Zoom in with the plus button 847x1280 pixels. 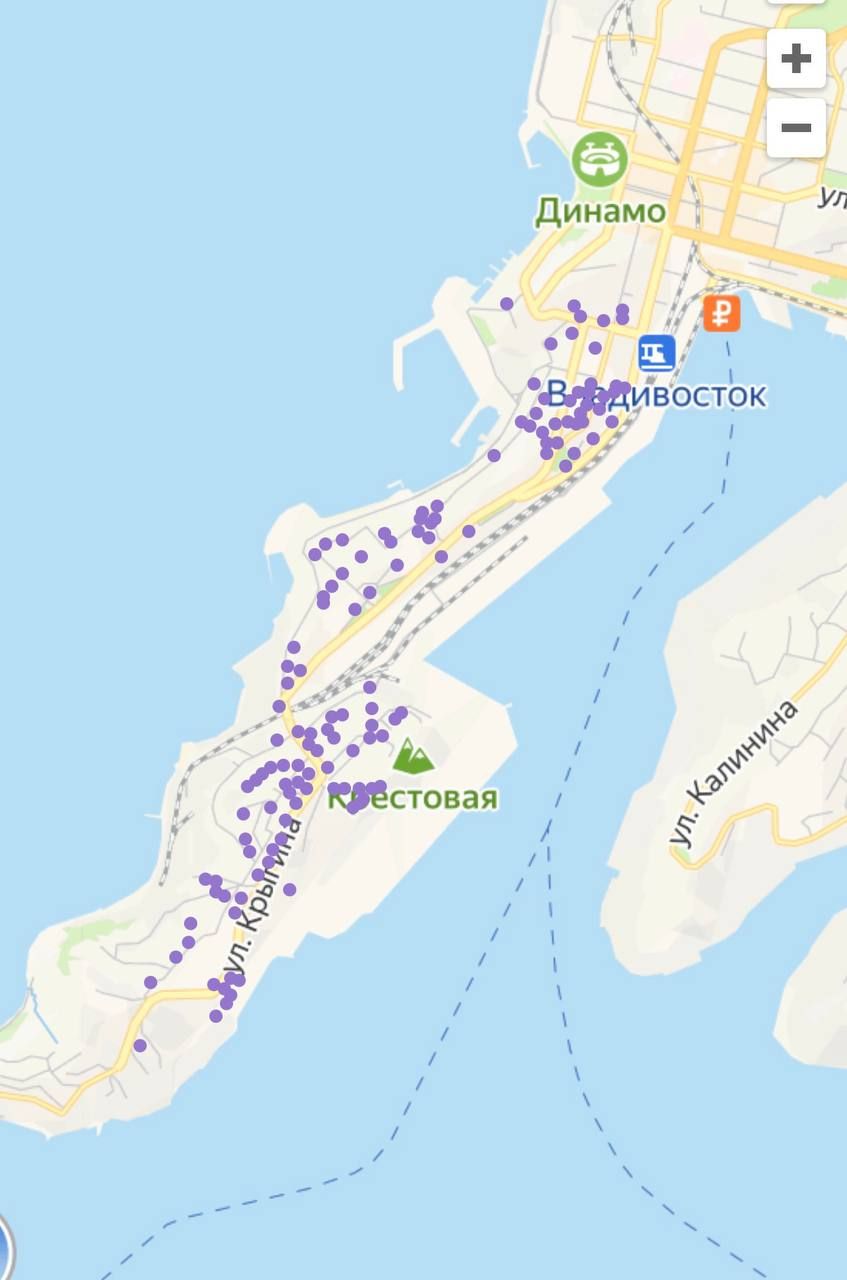coord(796,59)
